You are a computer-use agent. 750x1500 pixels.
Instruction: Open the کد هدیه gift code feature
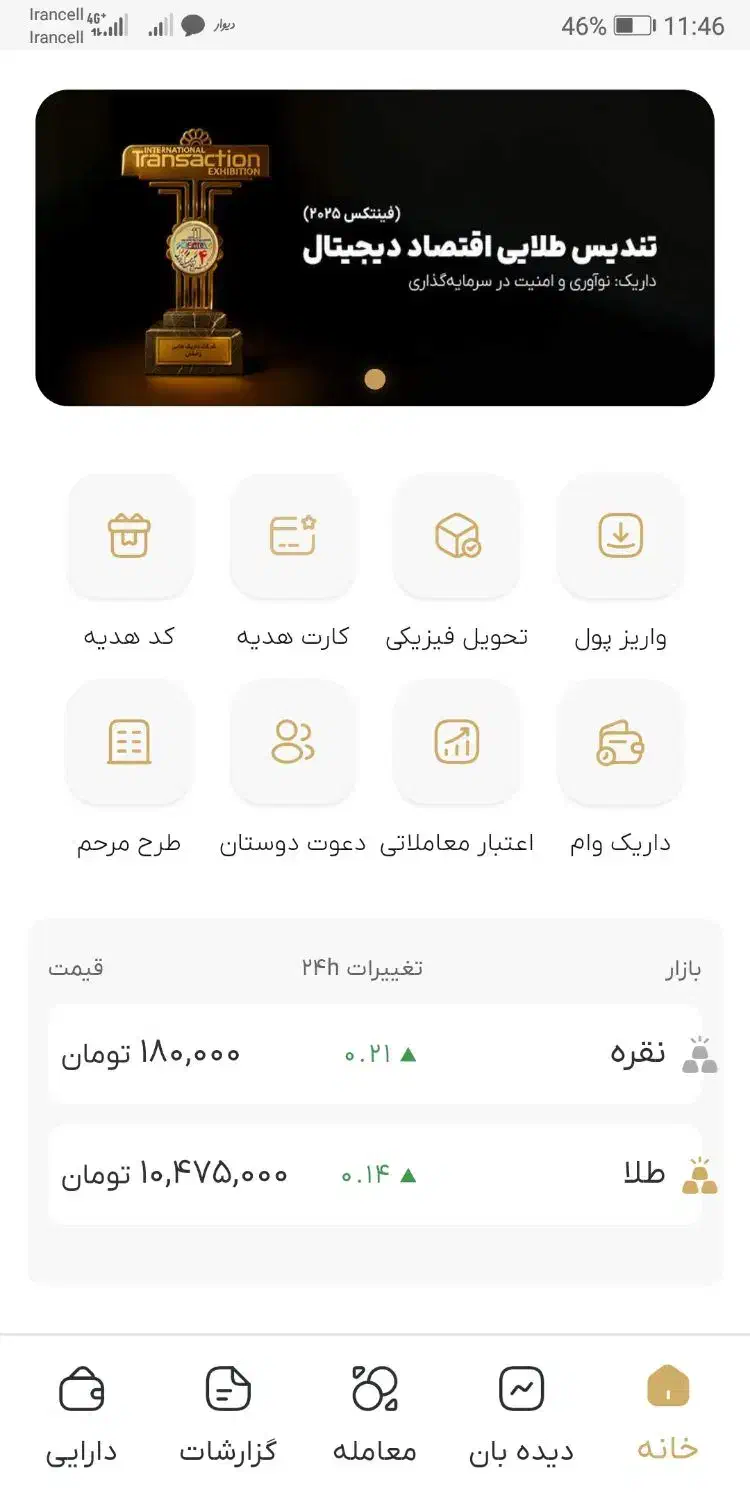pos(130,537)
